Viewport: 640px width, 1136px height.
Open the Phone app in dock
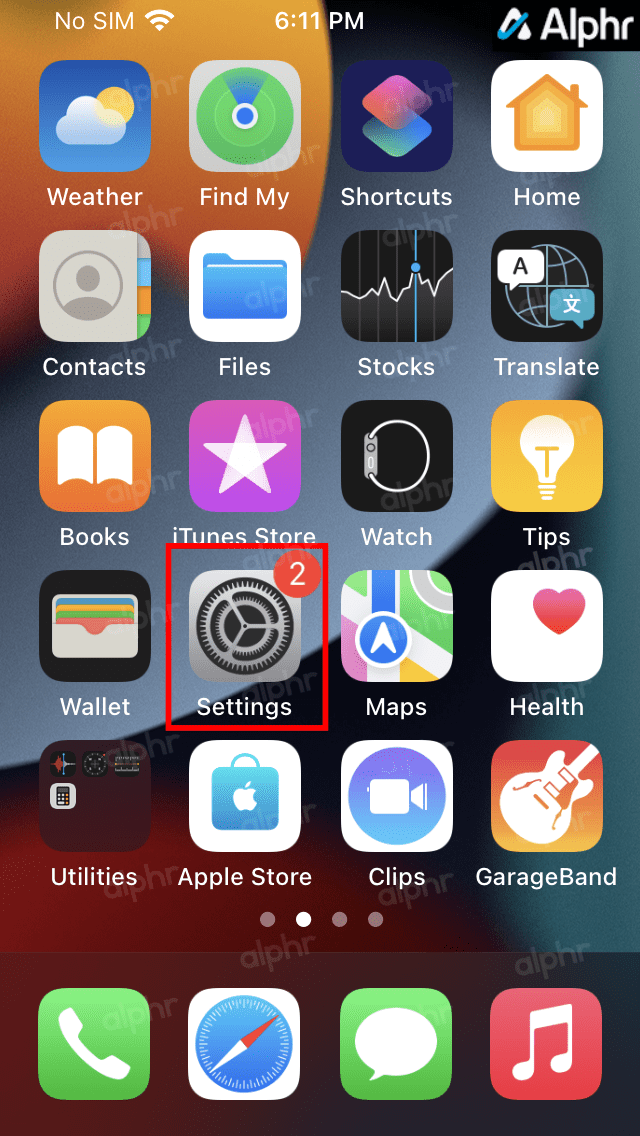click(x=95, y=1044)
